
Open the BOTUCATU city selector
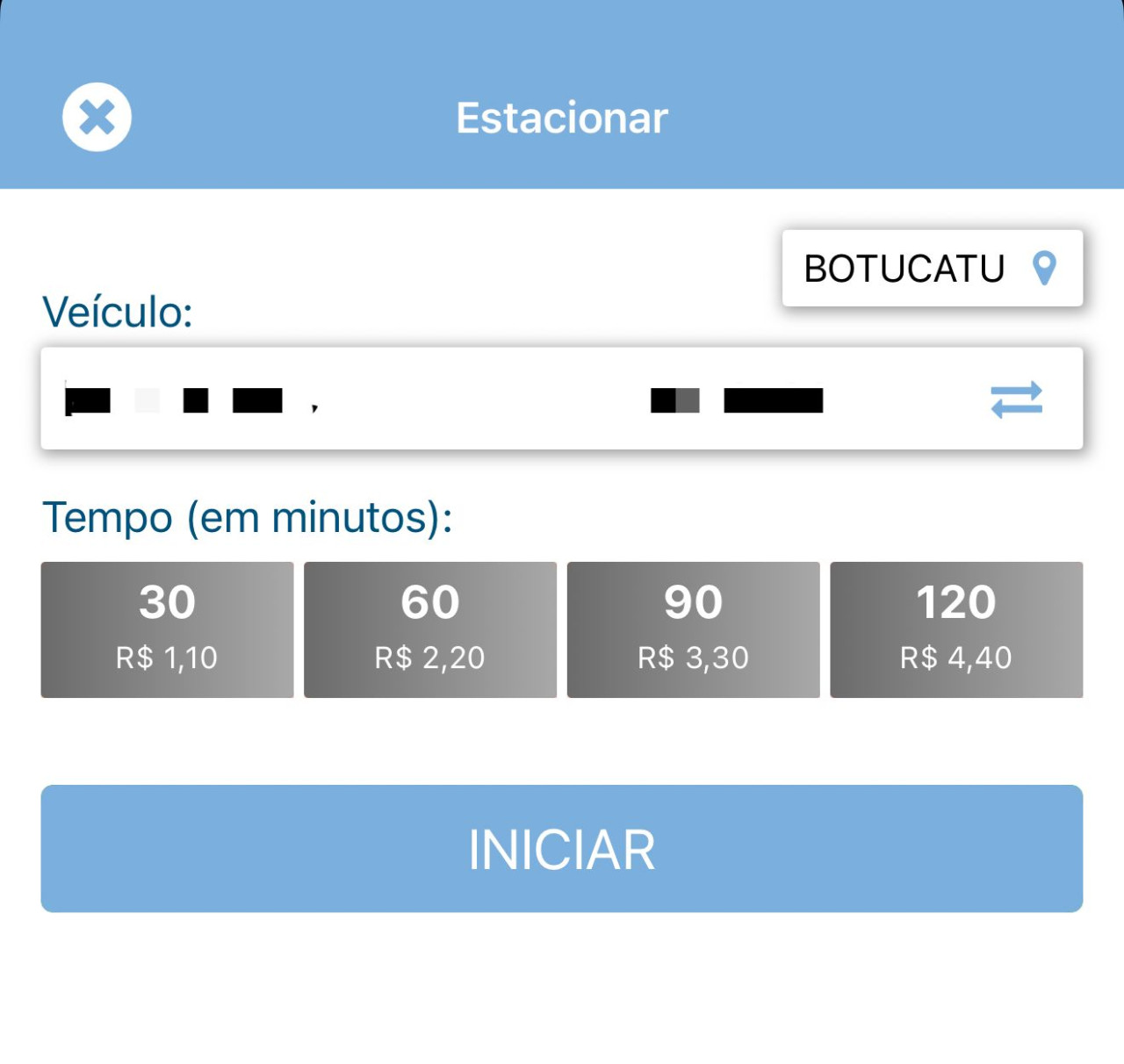932,269
